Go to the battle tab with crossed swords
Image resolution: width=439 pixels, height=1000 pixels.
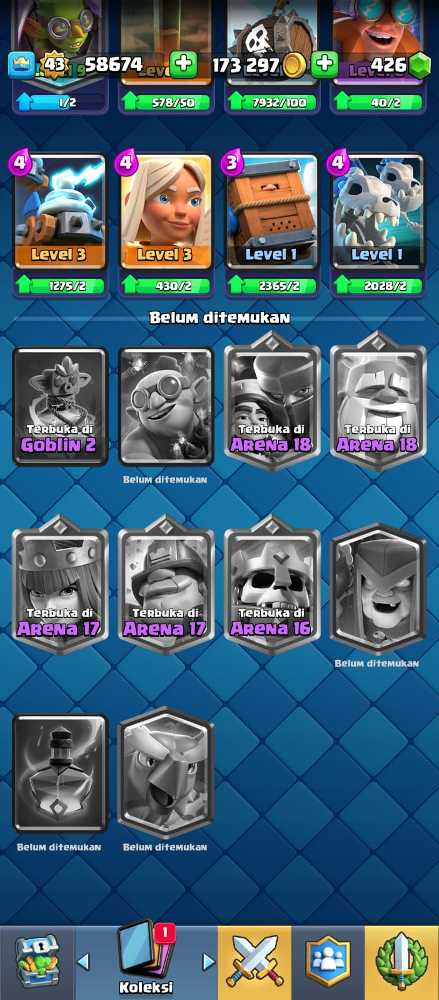(x=255, y=962)
